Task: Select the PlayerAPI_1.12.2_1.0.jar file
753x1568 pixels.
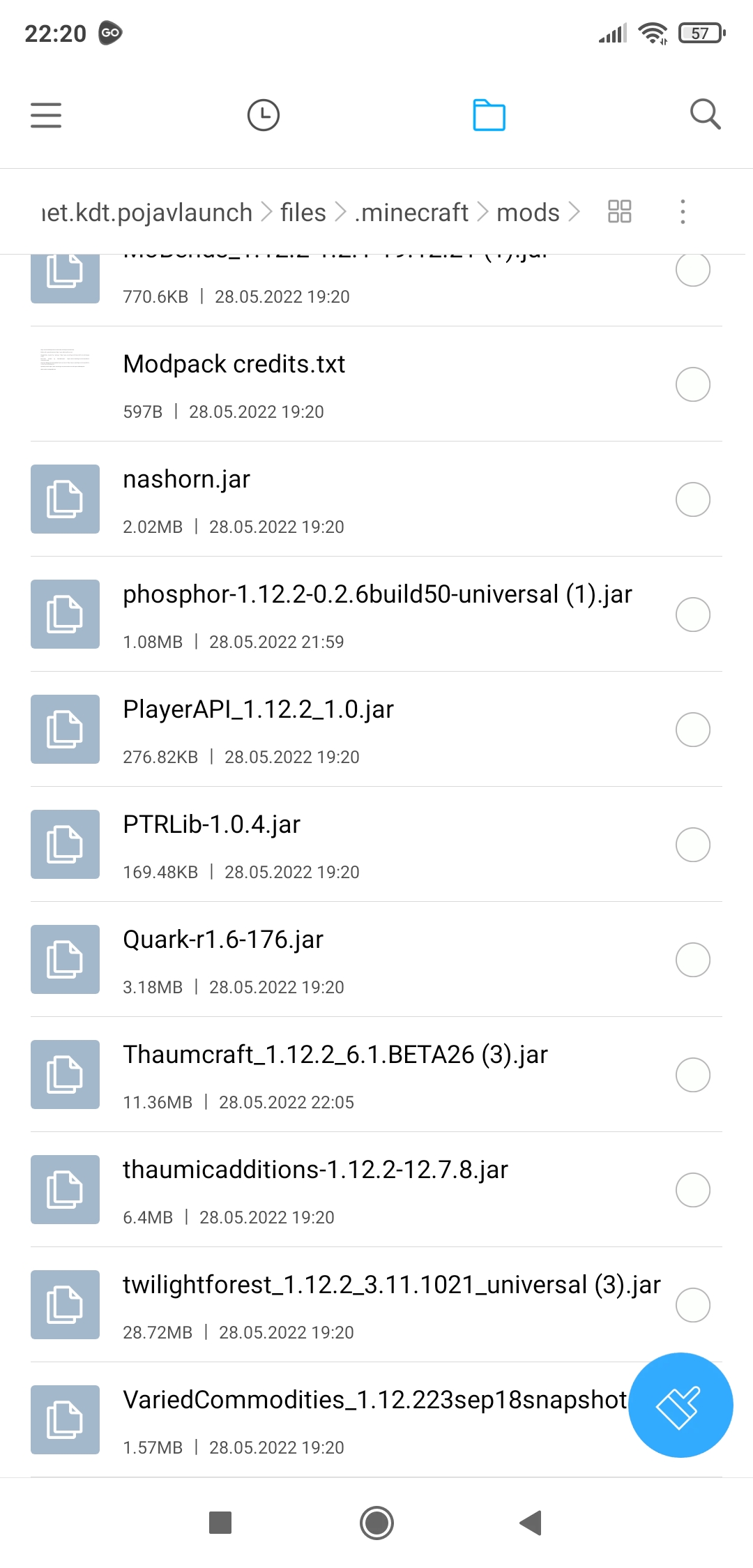Action: [692, 730]
